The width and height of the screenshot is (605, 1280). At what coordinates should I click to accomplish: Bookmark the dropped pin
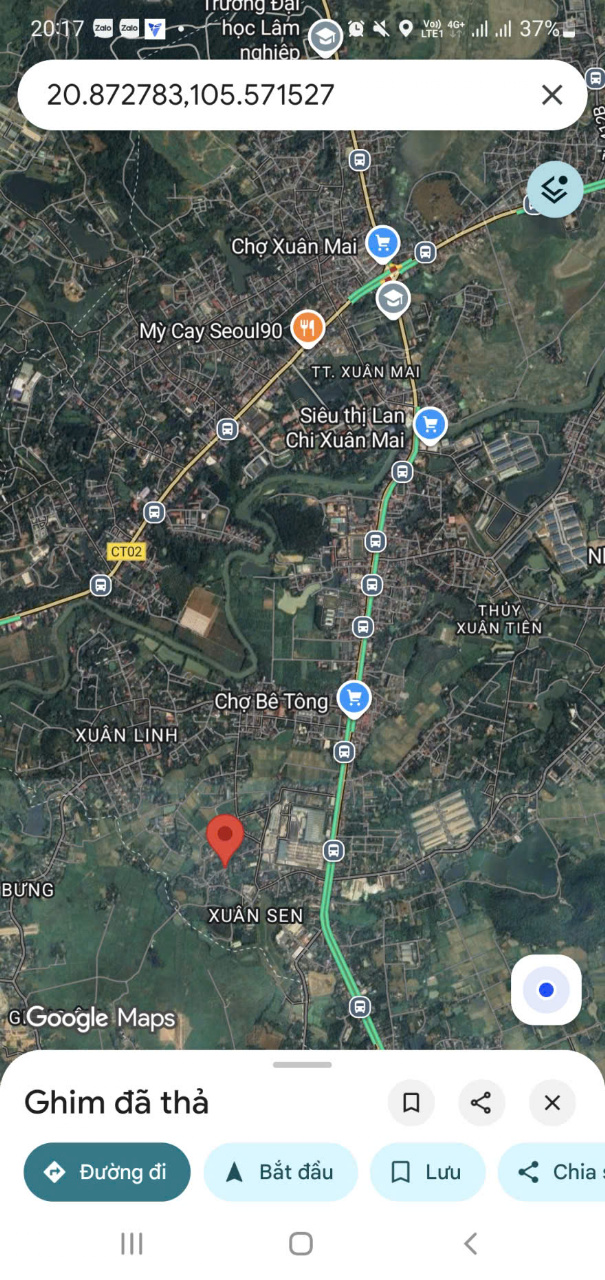click(411, 1103)
